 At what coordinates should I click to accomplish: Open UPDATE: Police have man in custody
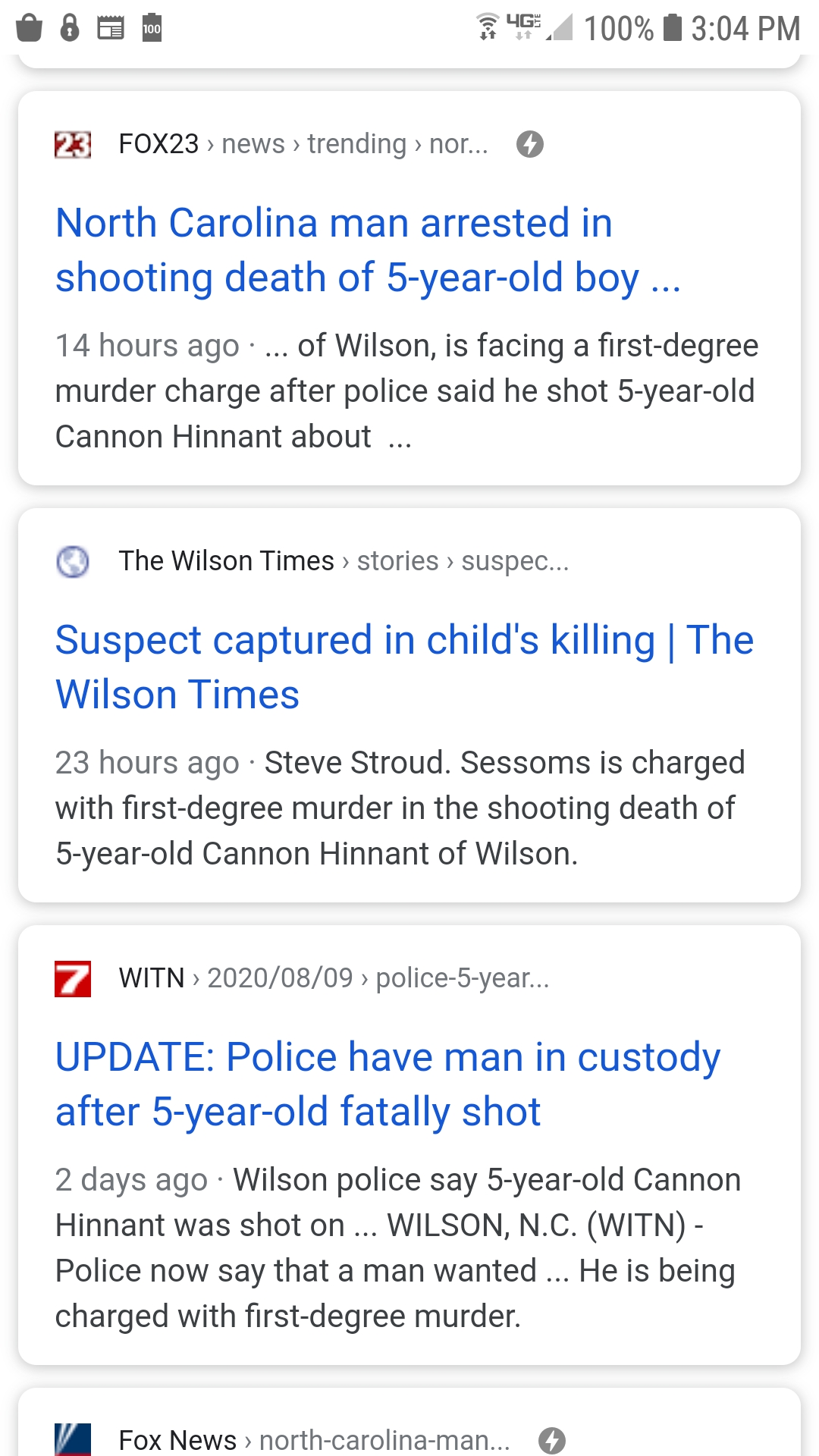point(388,1084)
